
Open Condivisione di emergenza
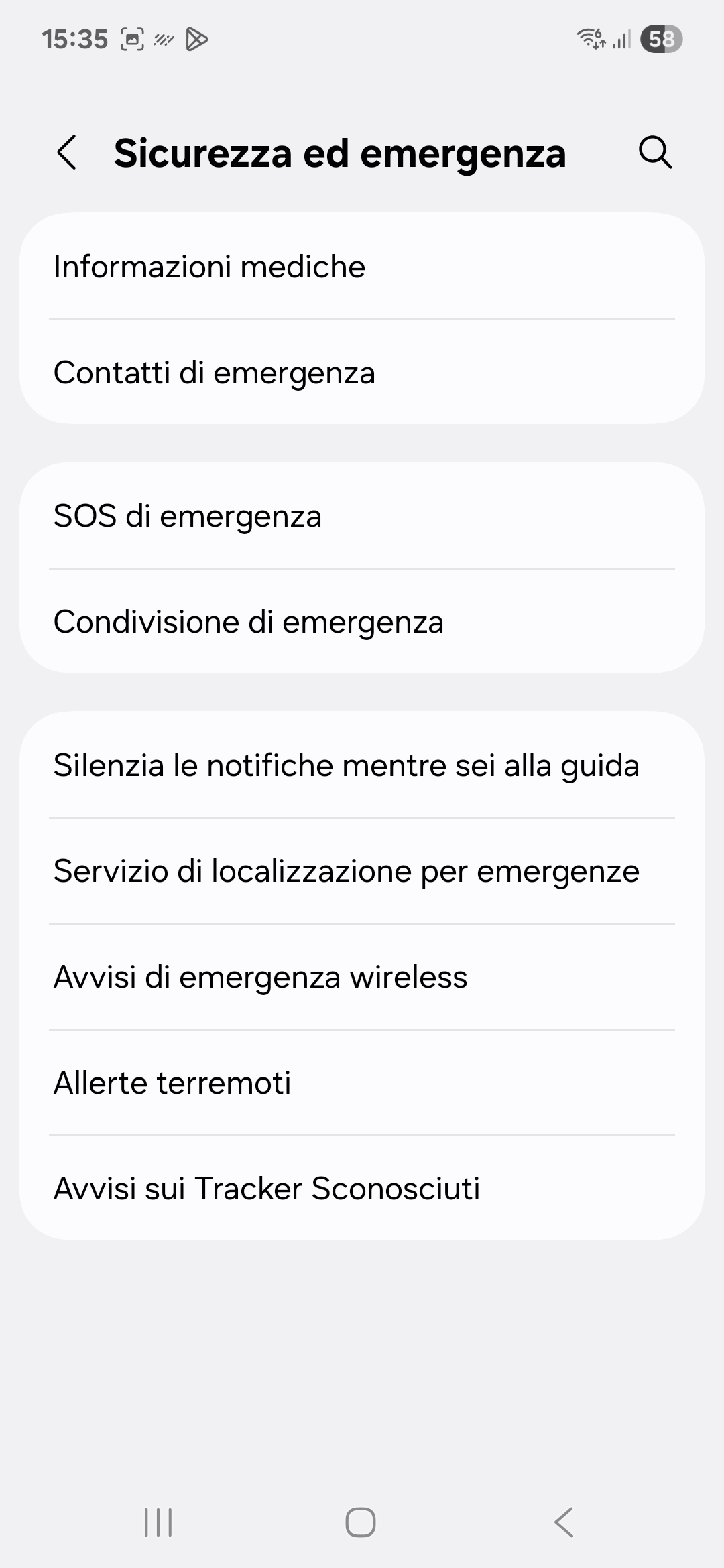tap(362, 622)
